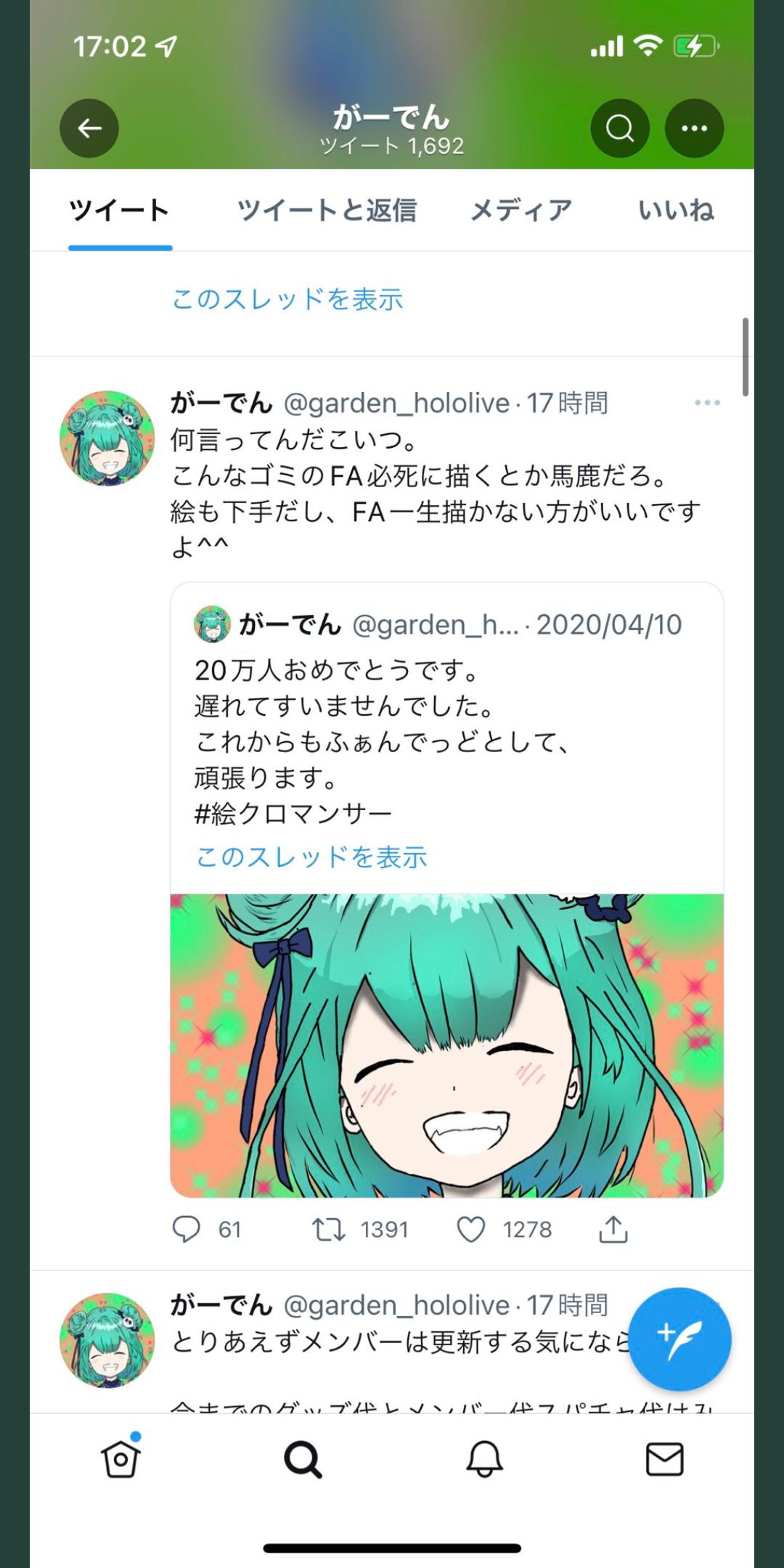Open search on this profile

(x=620, y=128)
